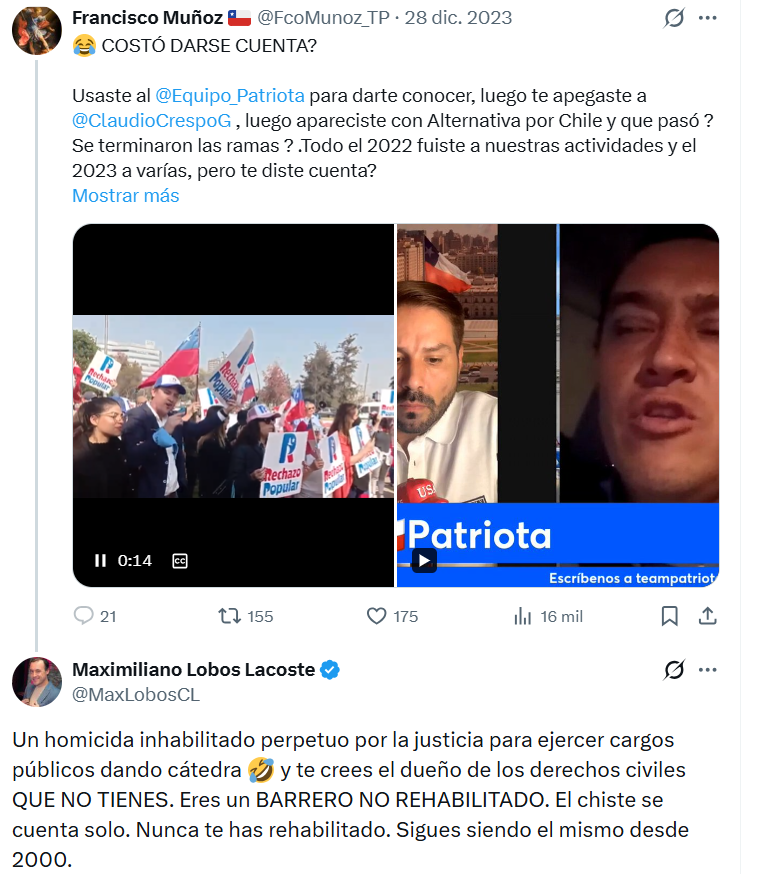Open the @FcoMunoz_TP handle
Image resolution: width=777 pixels, height=874 pixels.
[x=324, y=18]
